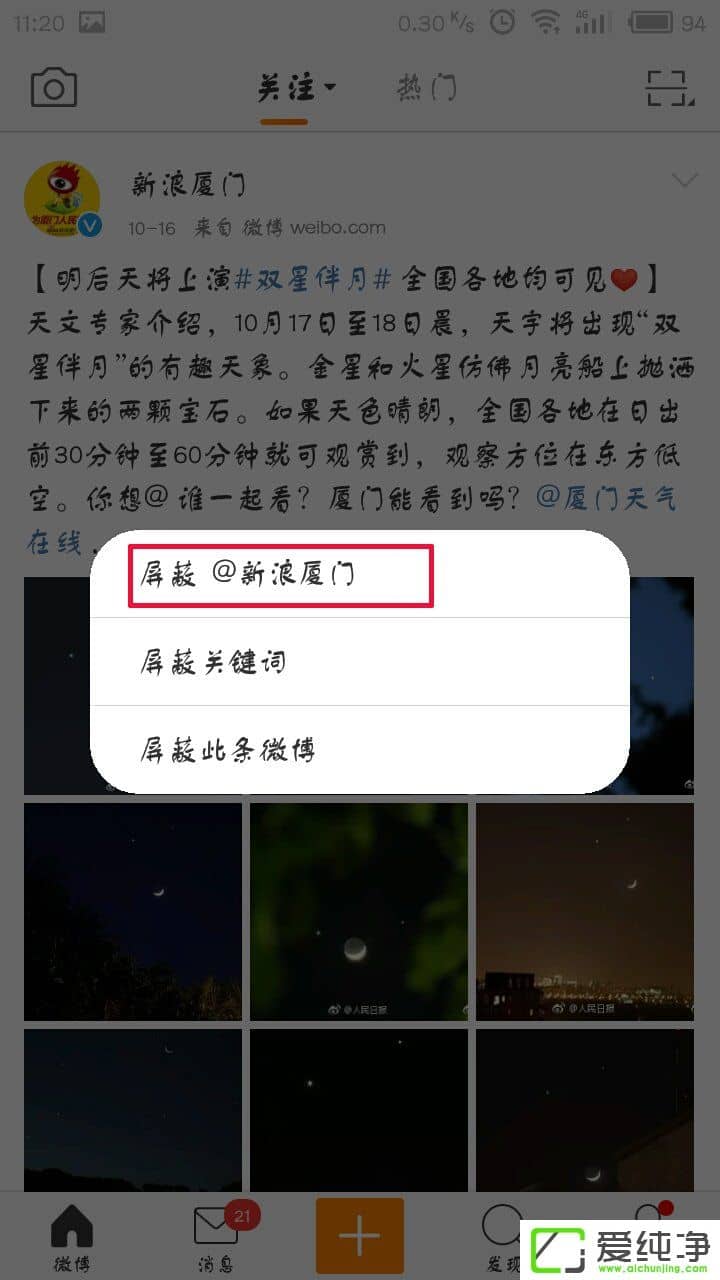Open the 消息 messages tab
The height and width of the screenshot is (1280, 720).
point(215,1236)
